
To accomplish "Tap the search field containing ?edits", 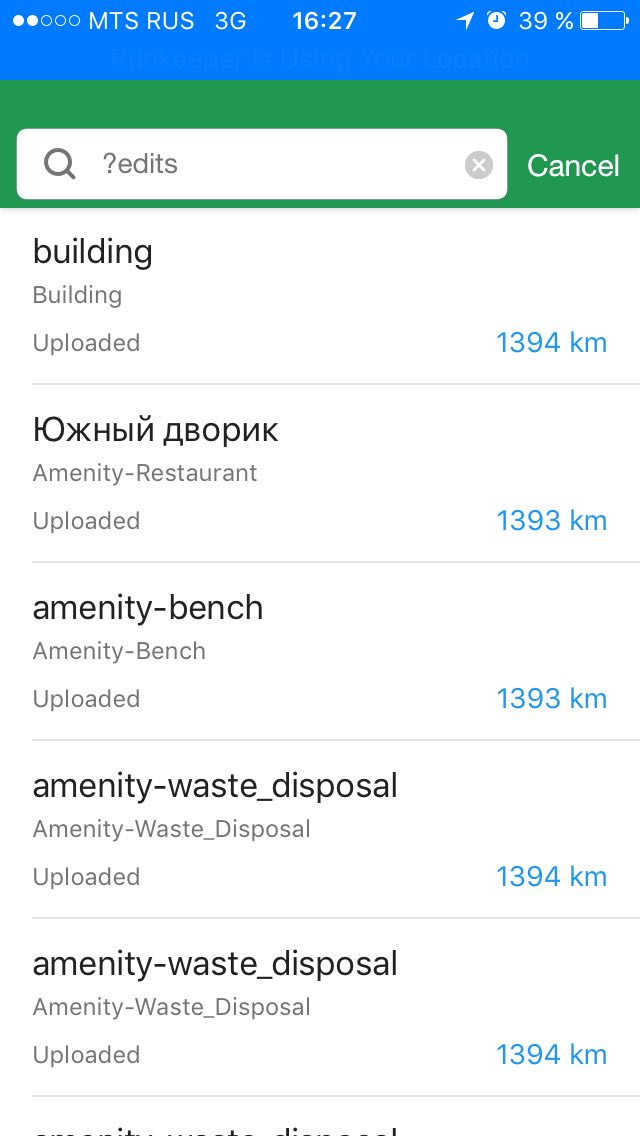I will (x=262, y=164).
